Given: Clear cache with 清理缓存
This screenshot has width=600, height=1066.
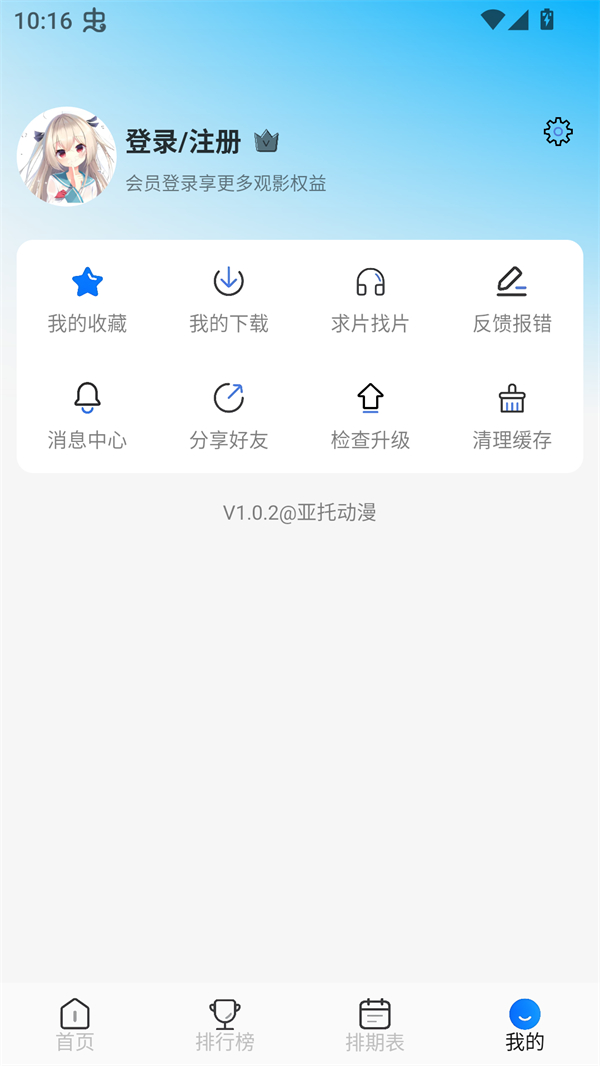Looking at the screenshot, I should point(512,415).
